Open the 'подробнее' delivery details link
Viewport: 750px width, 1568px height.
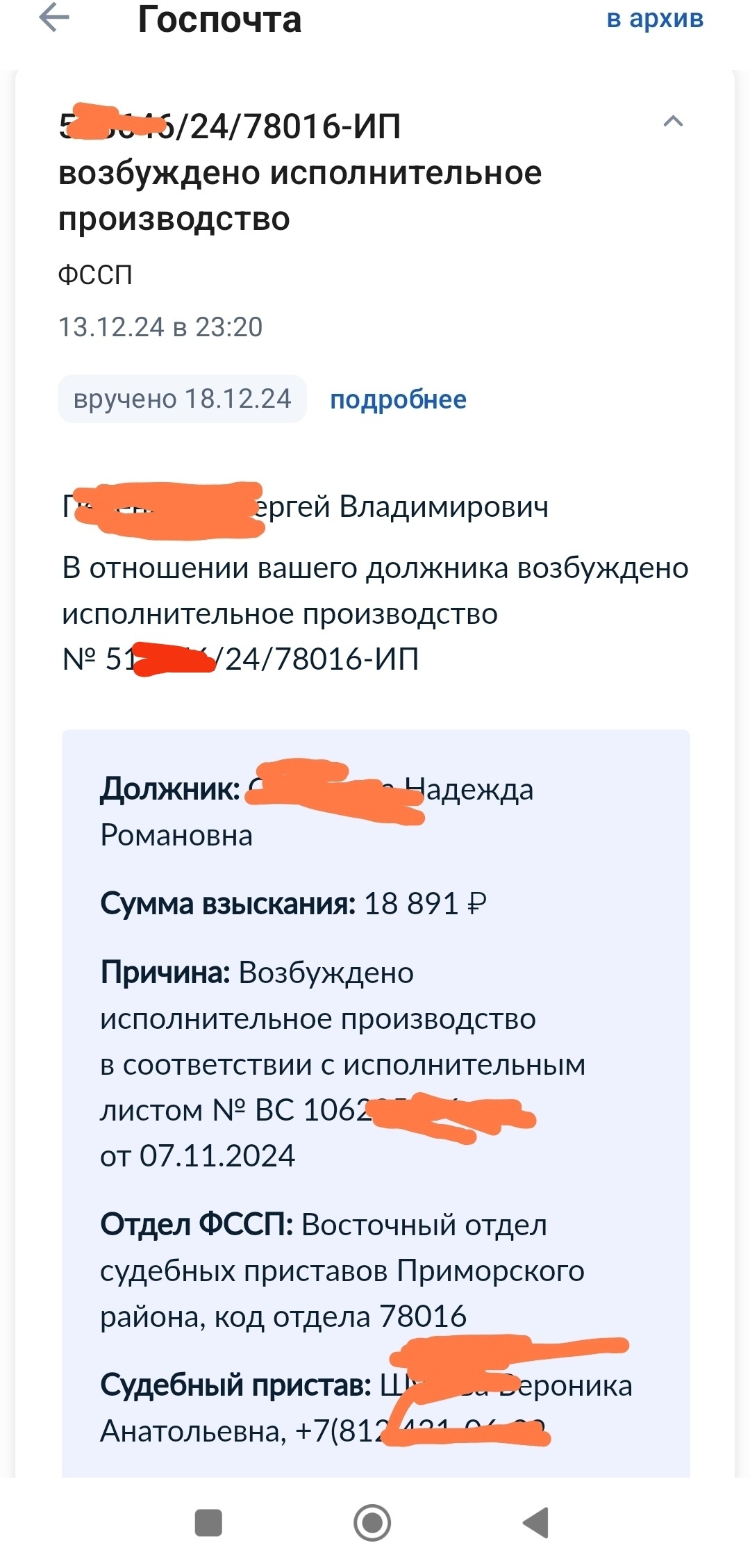click(x=398, y=399)
